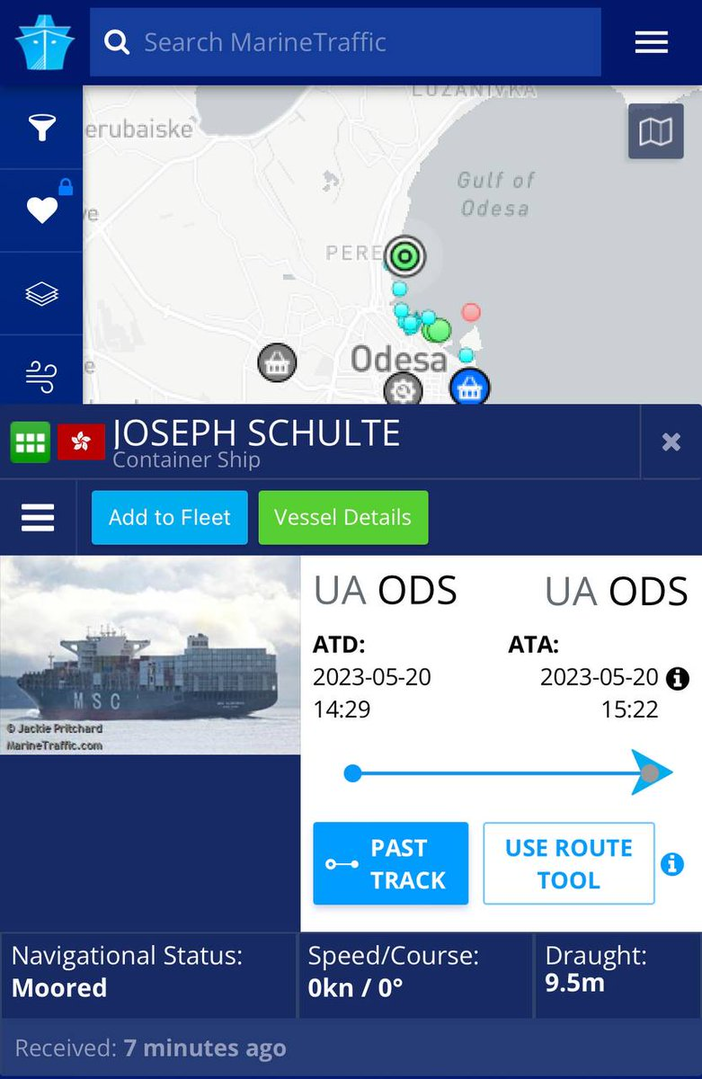Image resolution: width=702 pixels, height=1079 pixels.
Task: View info about the route tool
Action: pos(672,864)
